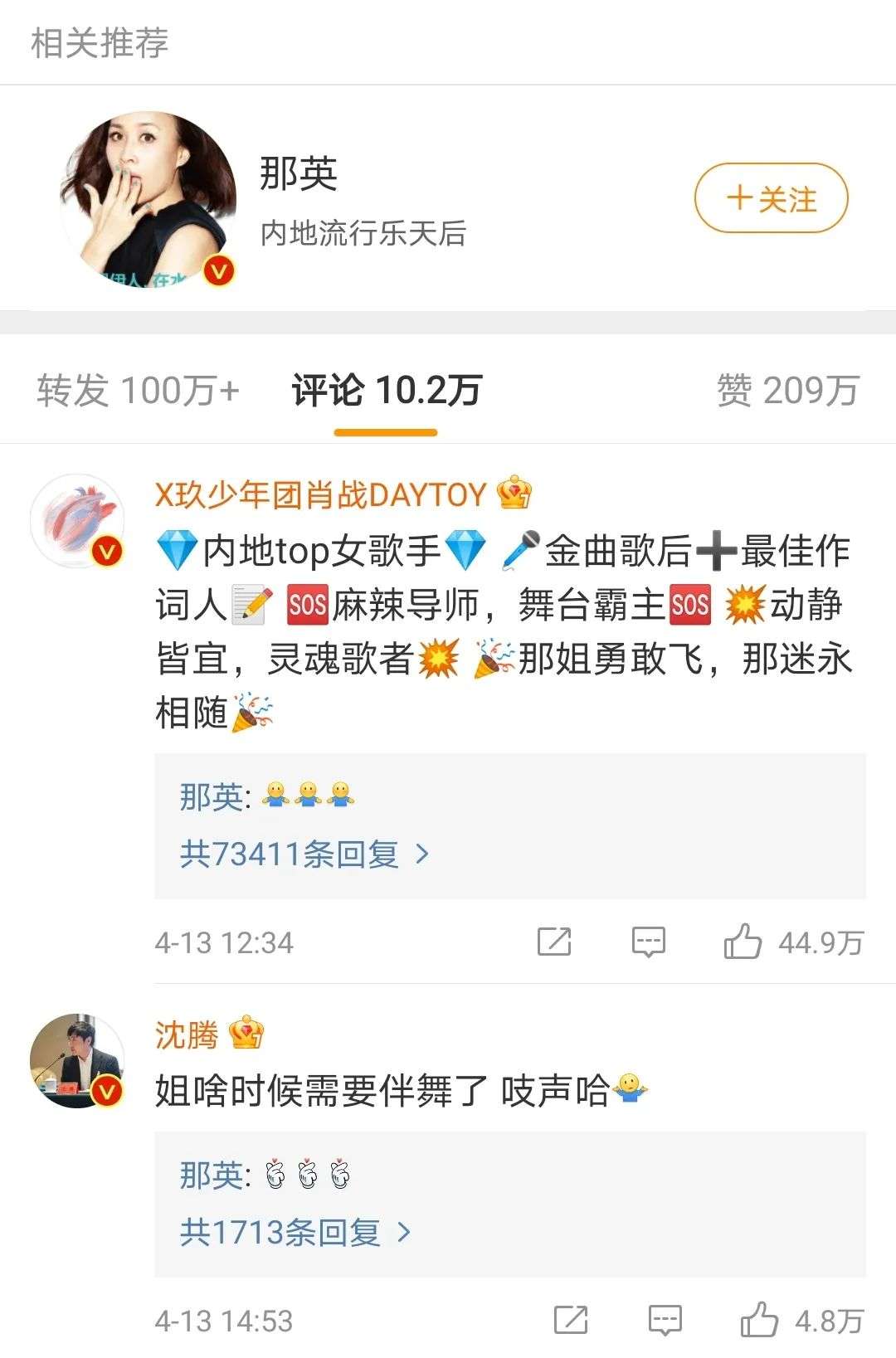The width and height of the screenshot is (896, 1358).
Task: Switch to the 赞 tab
Action: 786,390
